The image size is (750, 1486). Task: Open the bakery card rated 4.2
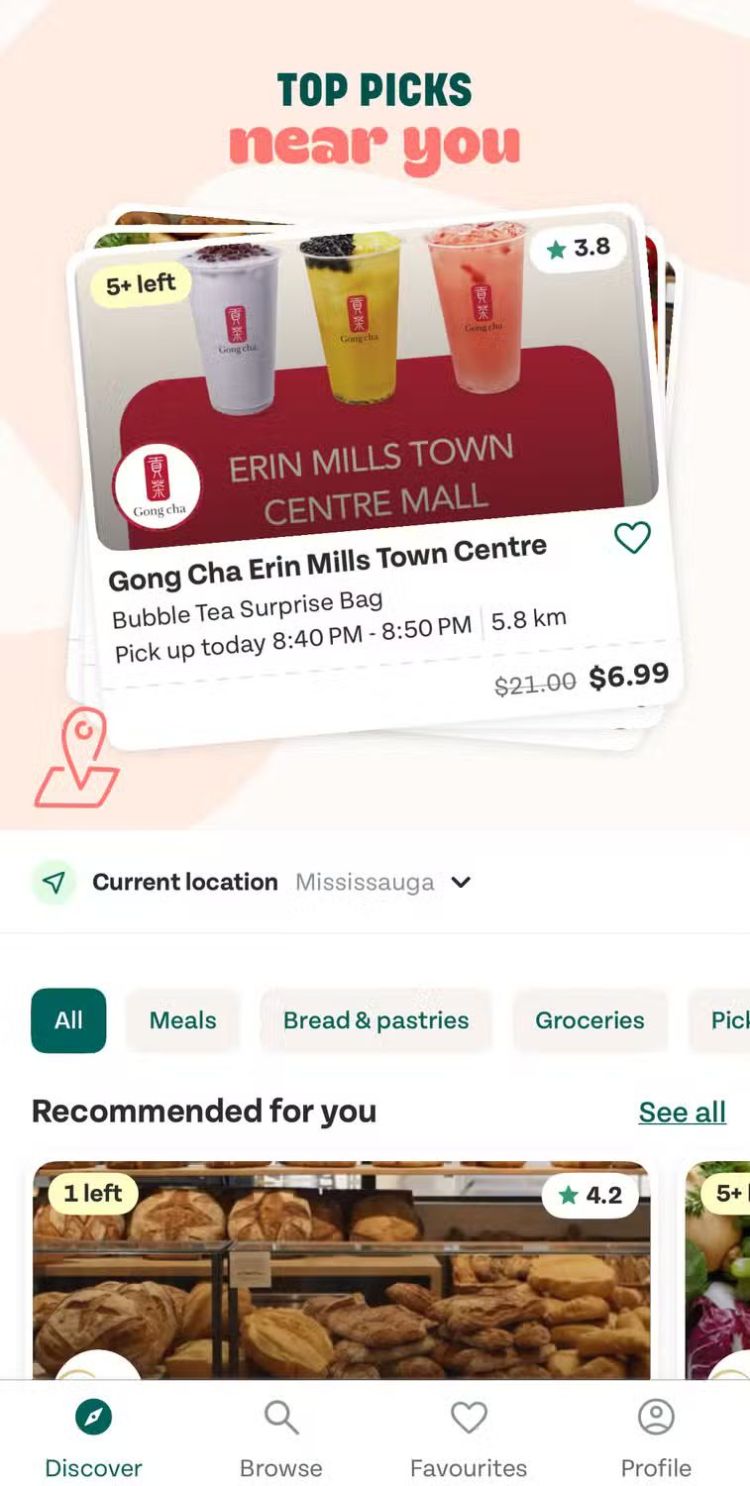pos(340,1270)
